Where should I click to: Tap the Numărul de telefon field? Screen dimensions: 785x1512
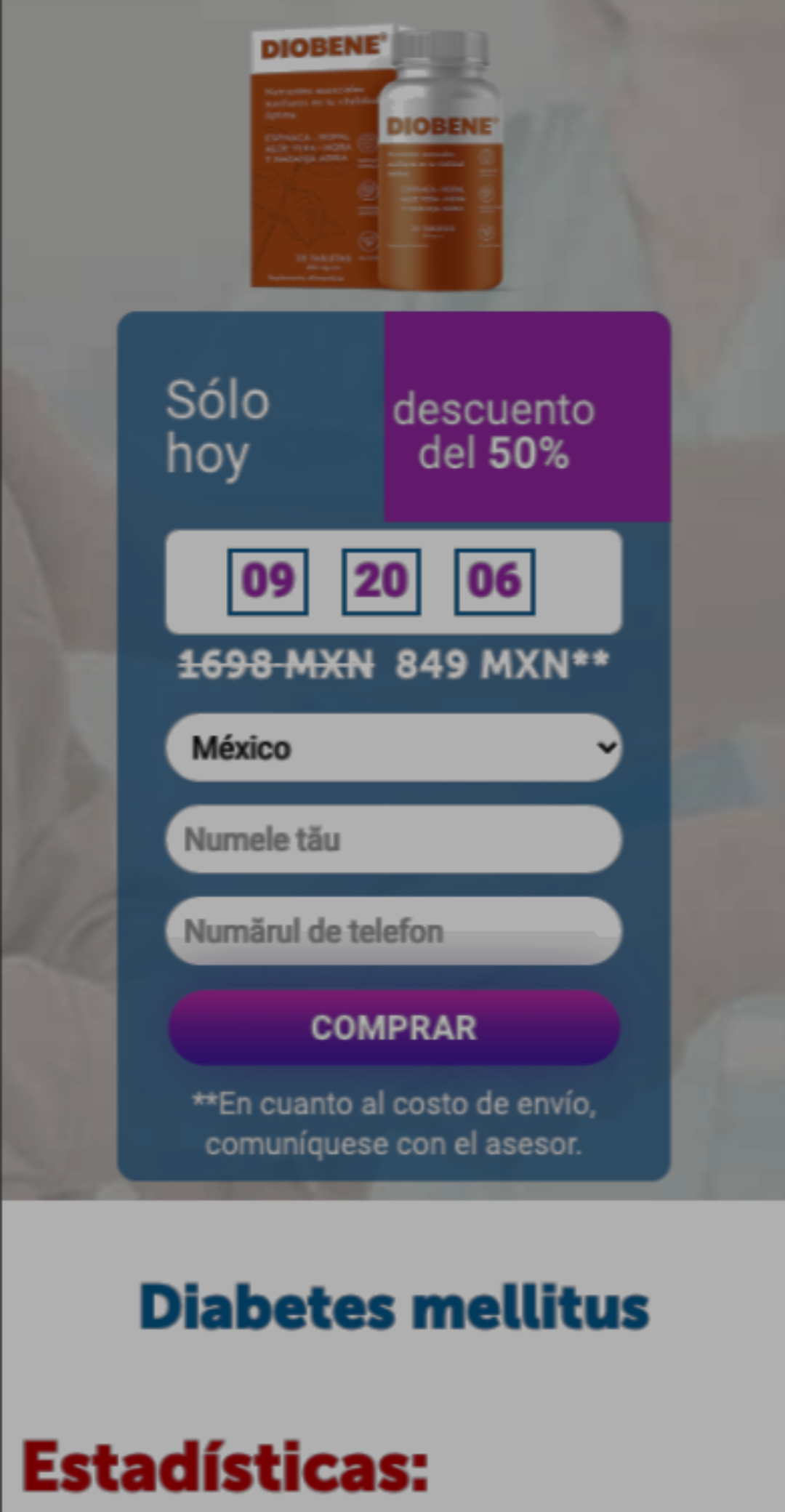(393, 930)
